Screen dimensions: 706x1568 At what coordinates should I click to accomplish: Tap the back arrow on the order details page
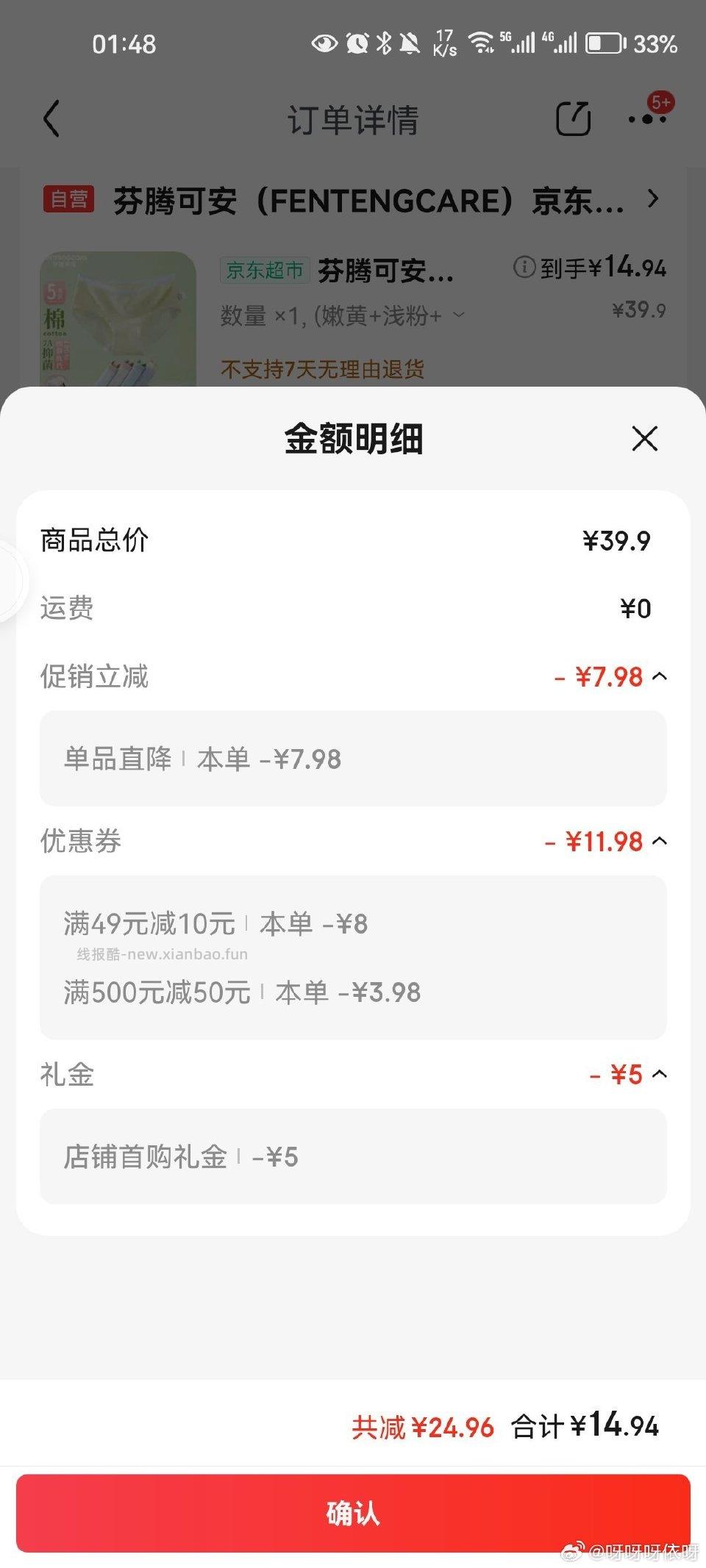point(51,120)
